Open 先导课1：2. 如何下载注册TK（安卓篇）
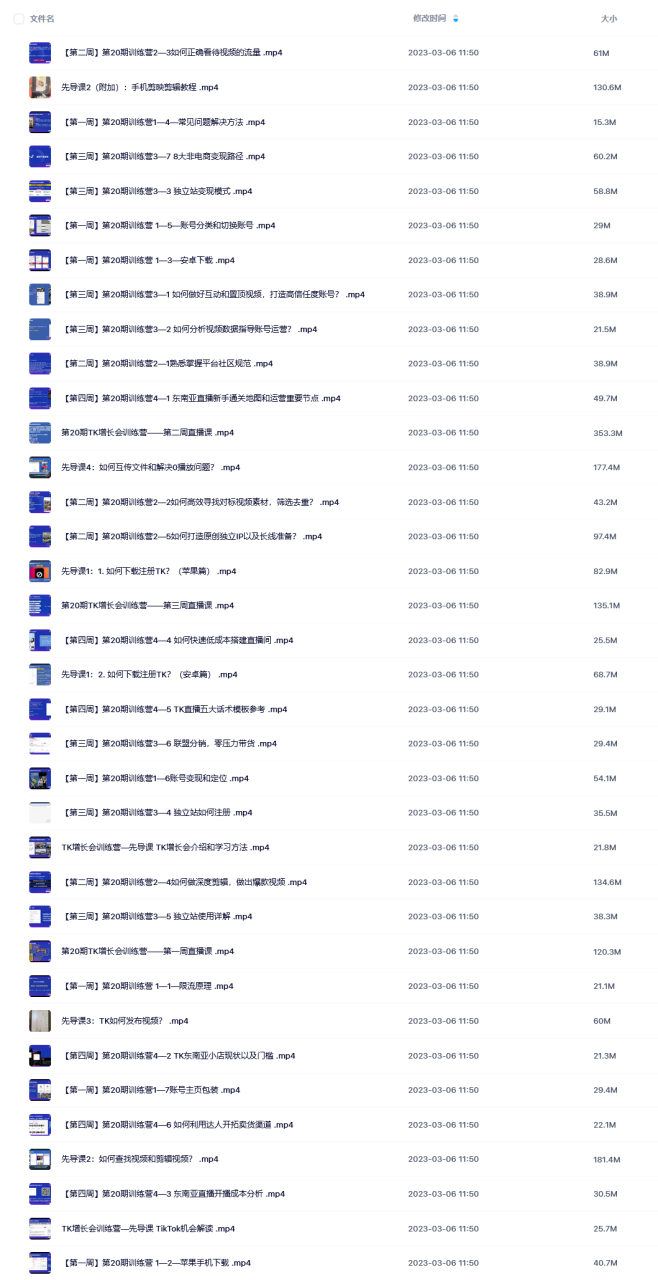Screen dimensions: 658x1280 149,675
